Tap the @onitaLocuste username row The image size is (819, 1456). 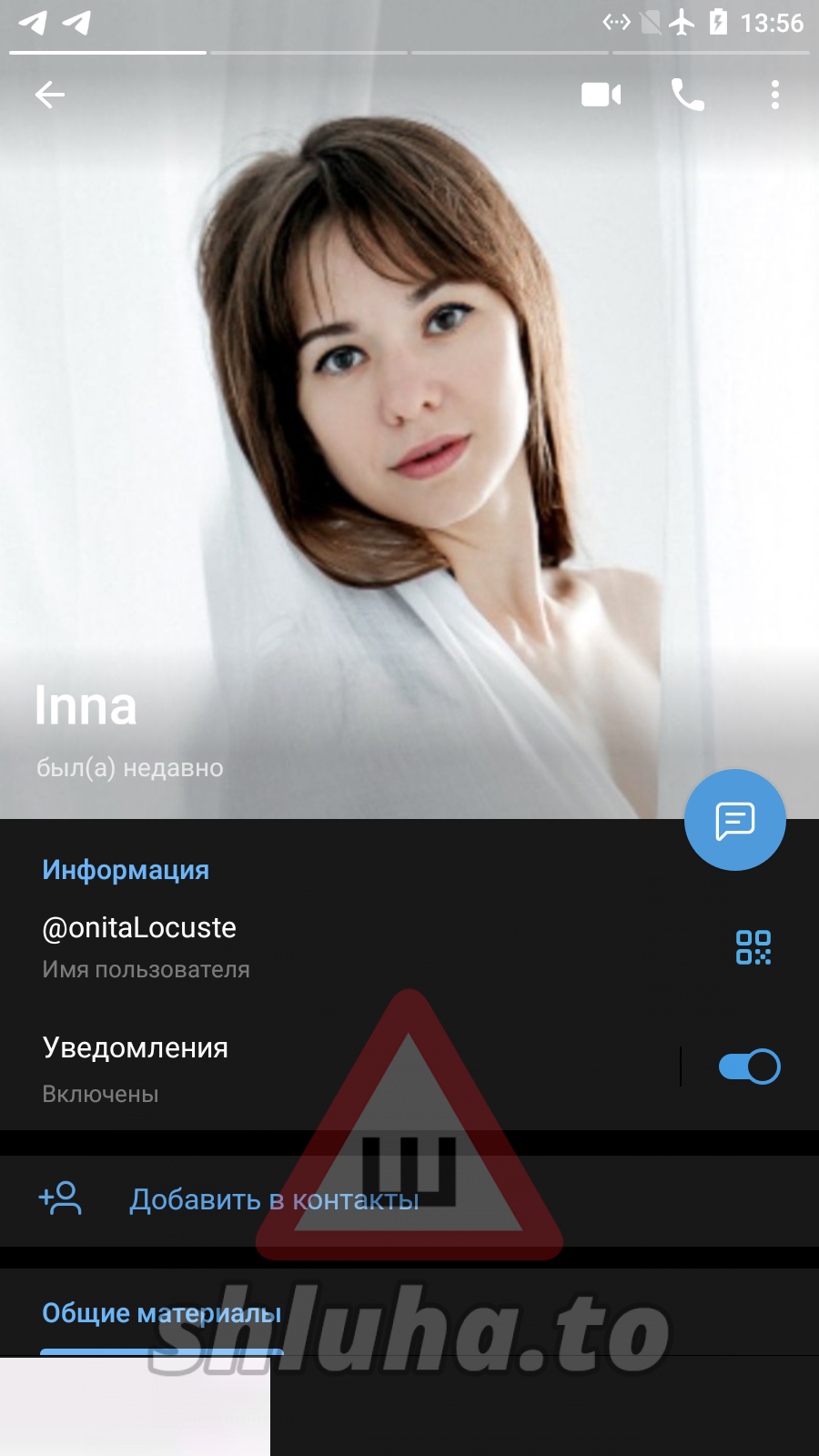273,946
